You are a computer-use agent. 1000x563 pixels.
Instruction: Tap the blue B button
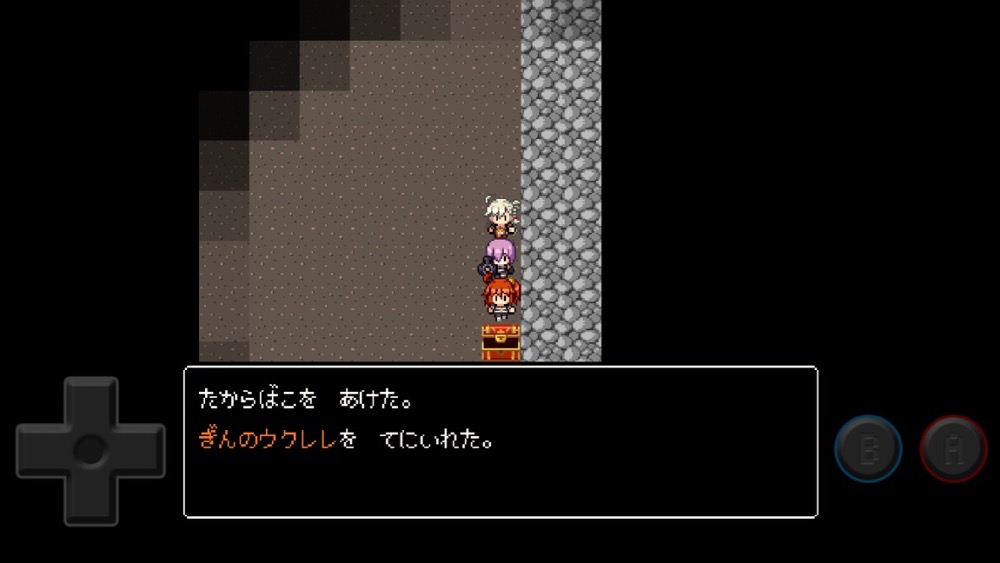pos(868,450)
